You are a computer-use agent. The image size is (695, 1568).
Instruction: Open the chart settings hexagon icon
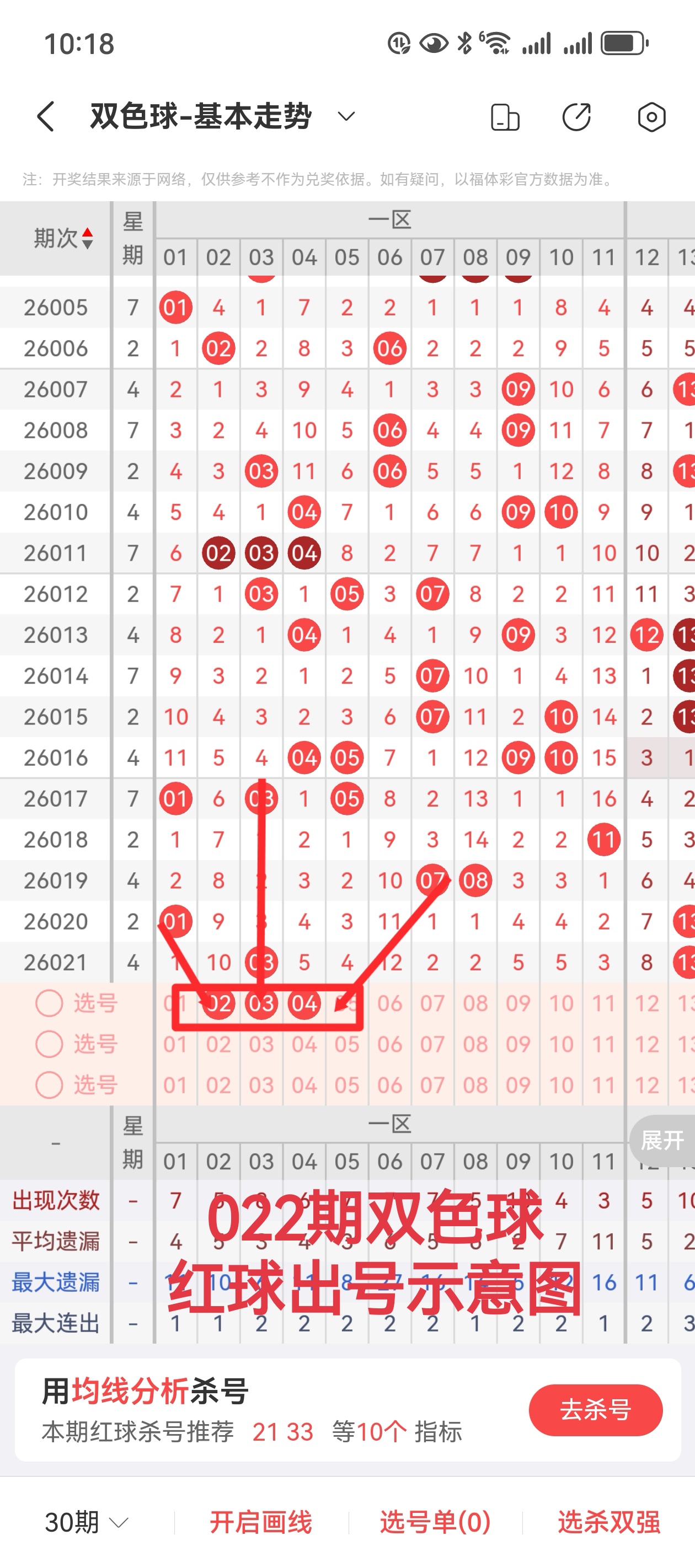[x=651, y=117]
